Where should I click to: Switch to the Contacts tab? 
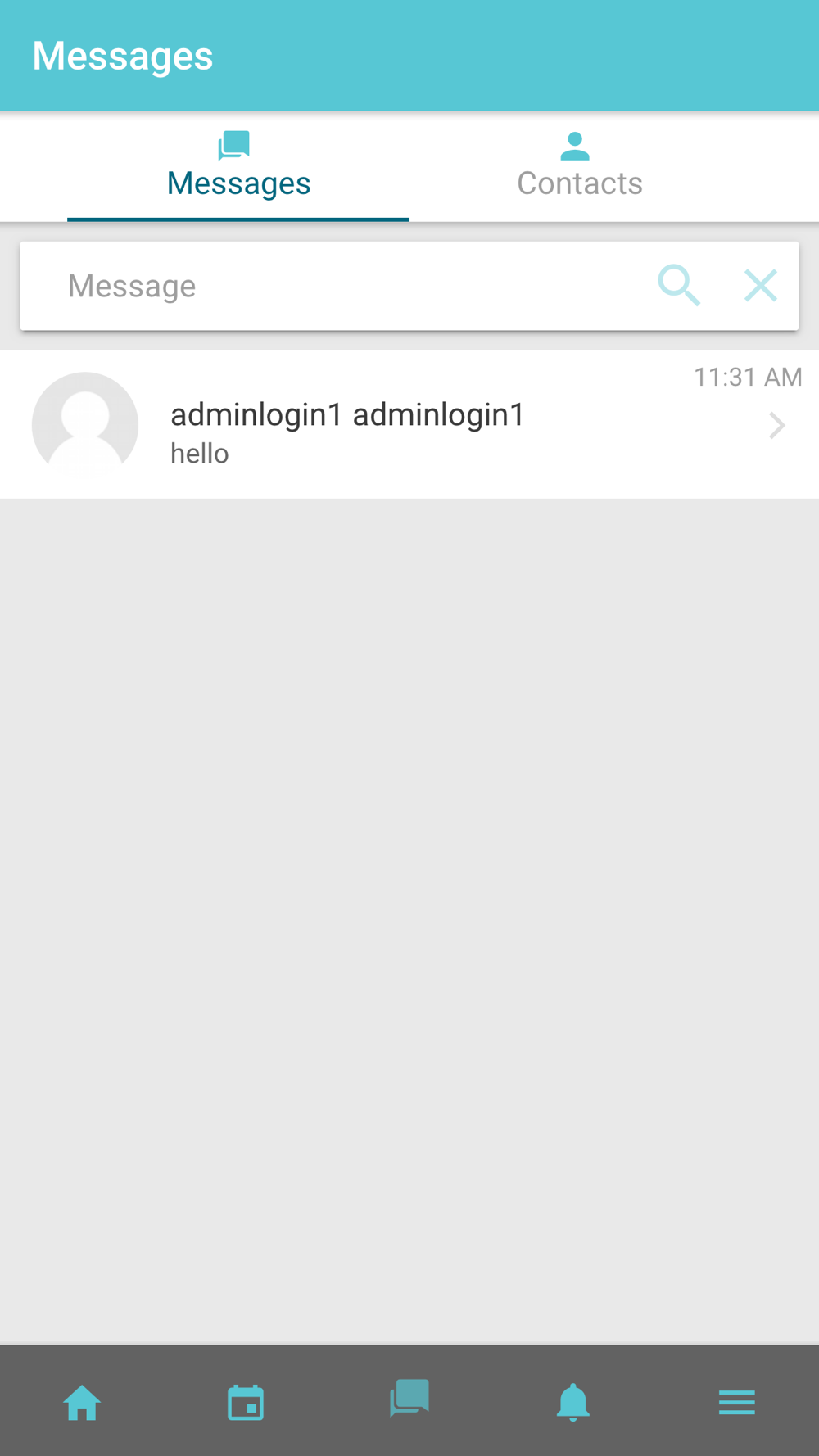(x=580, y=166)
